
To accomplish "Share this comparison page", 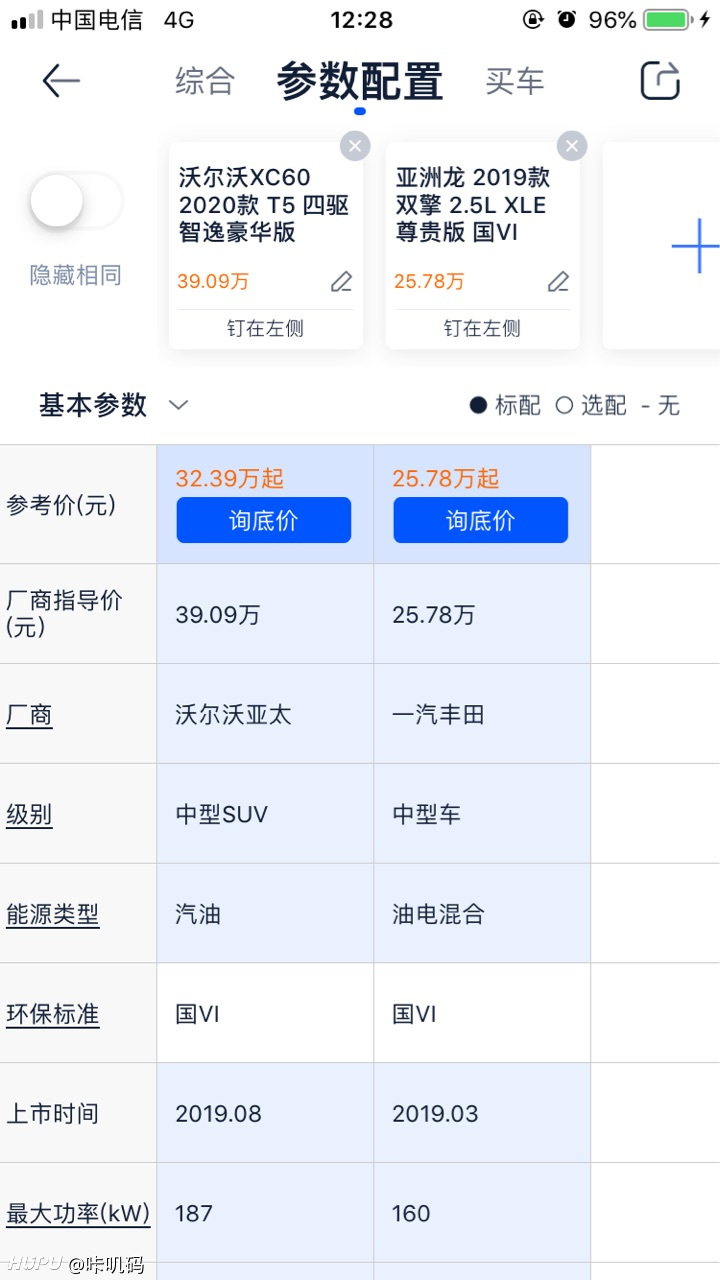I will click(660, 81).
